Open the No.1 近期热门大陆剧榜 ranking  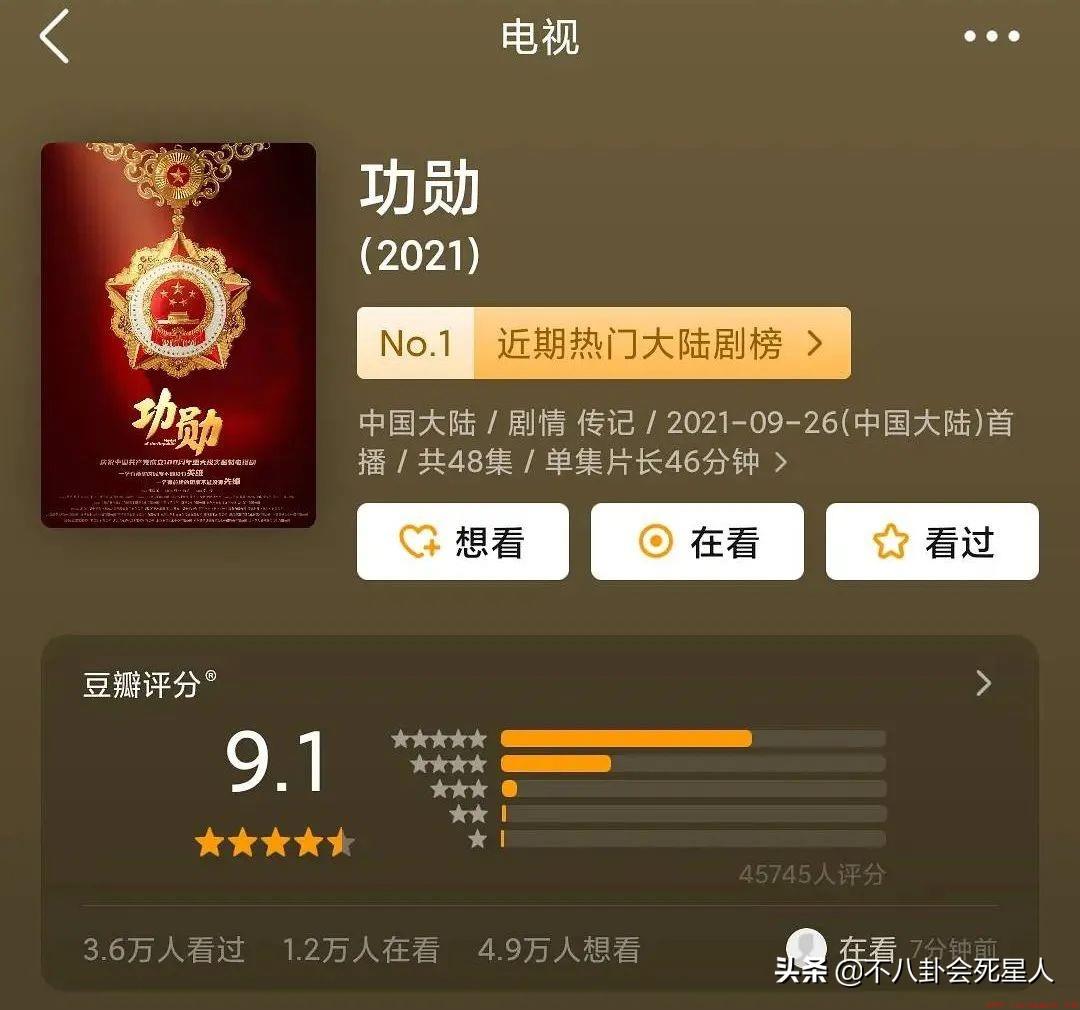click(x=603, y=344)
